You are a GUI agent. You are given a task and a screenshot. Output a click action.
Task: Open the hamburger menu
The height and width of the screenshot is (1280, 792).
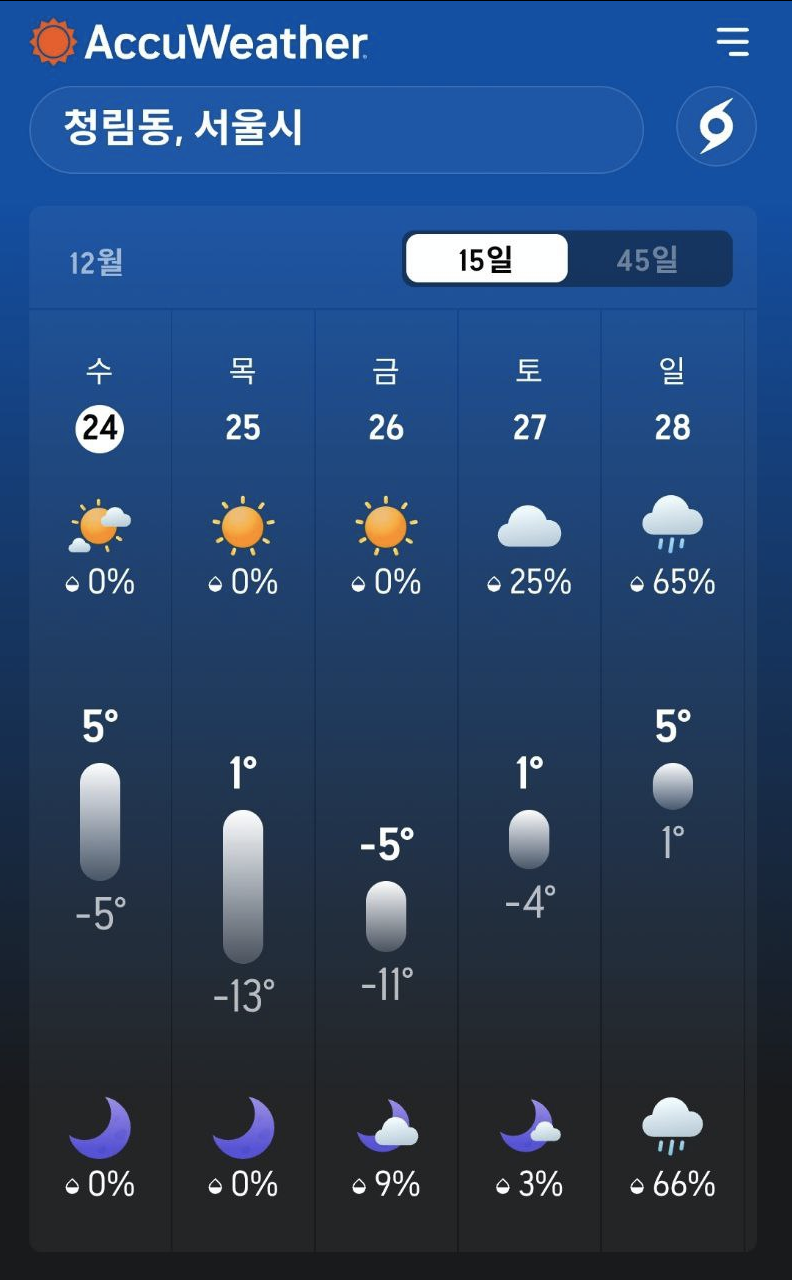pyautogui.click(x=732, y=42)
